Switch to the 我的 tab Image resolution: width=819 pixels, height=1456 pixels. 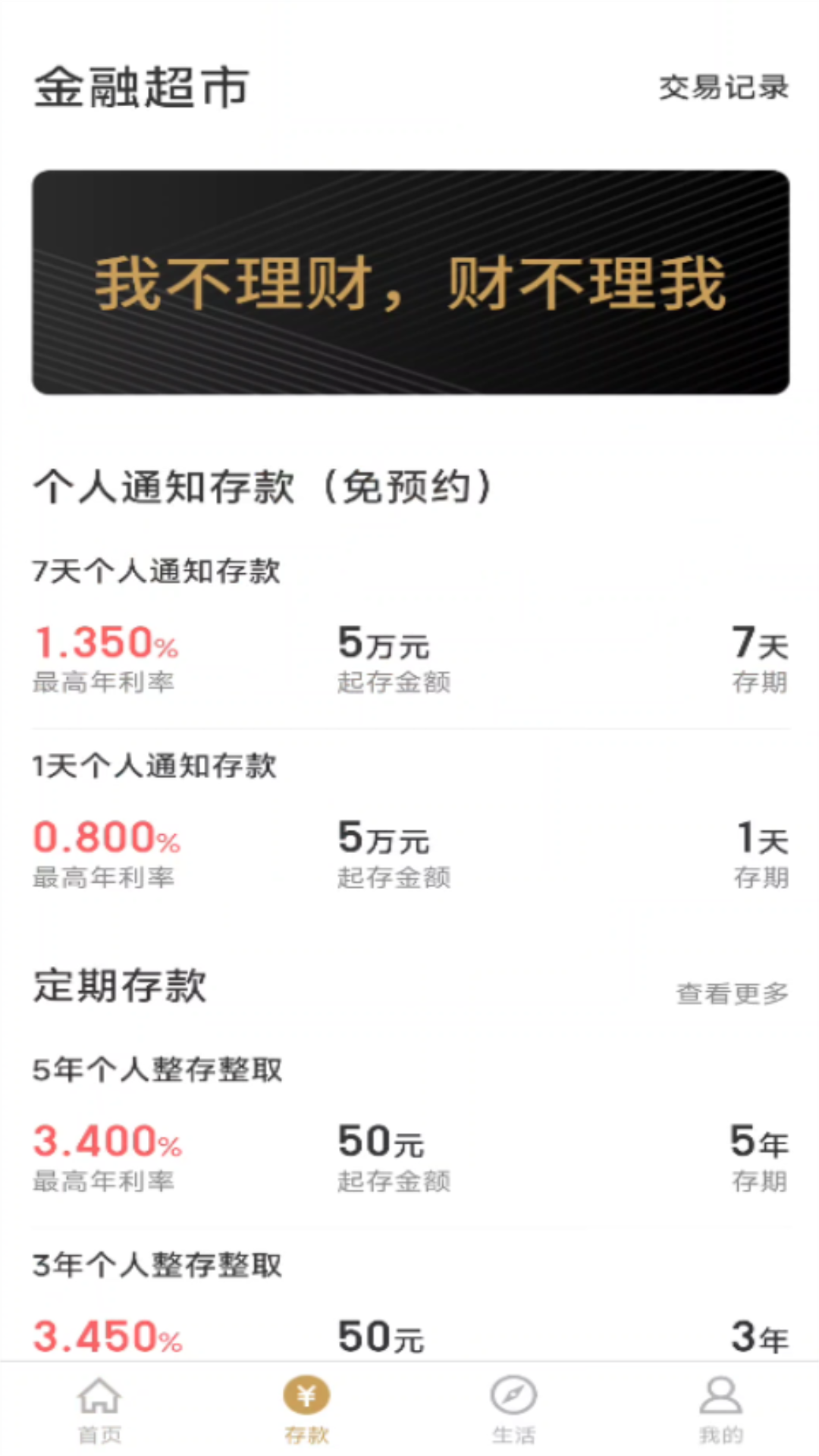click(x=720, y=1410)
